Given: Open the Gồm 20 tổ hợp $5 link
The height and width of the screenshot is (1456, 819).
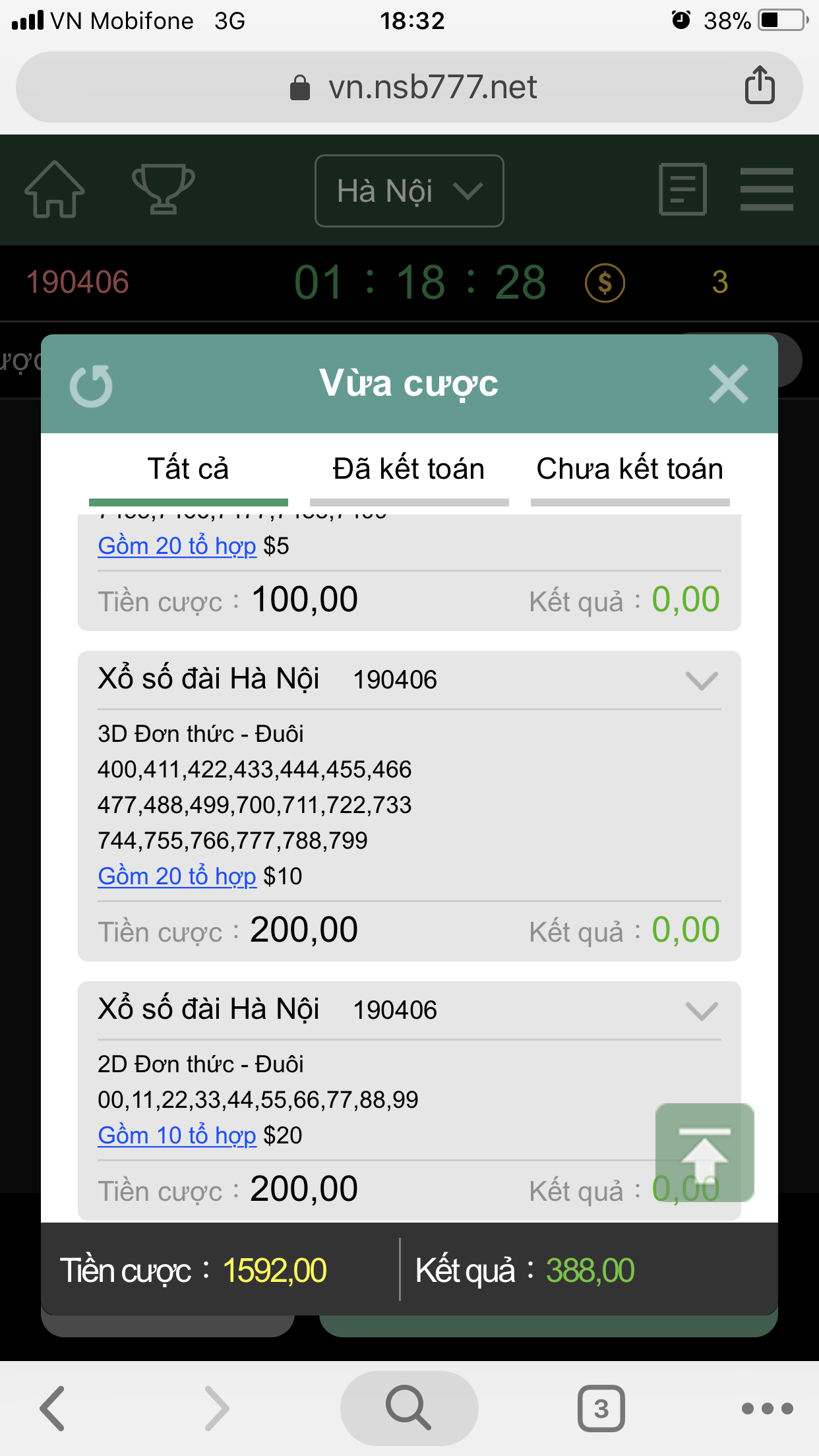Looking at the screenshot, I should (x=177, y=546).
